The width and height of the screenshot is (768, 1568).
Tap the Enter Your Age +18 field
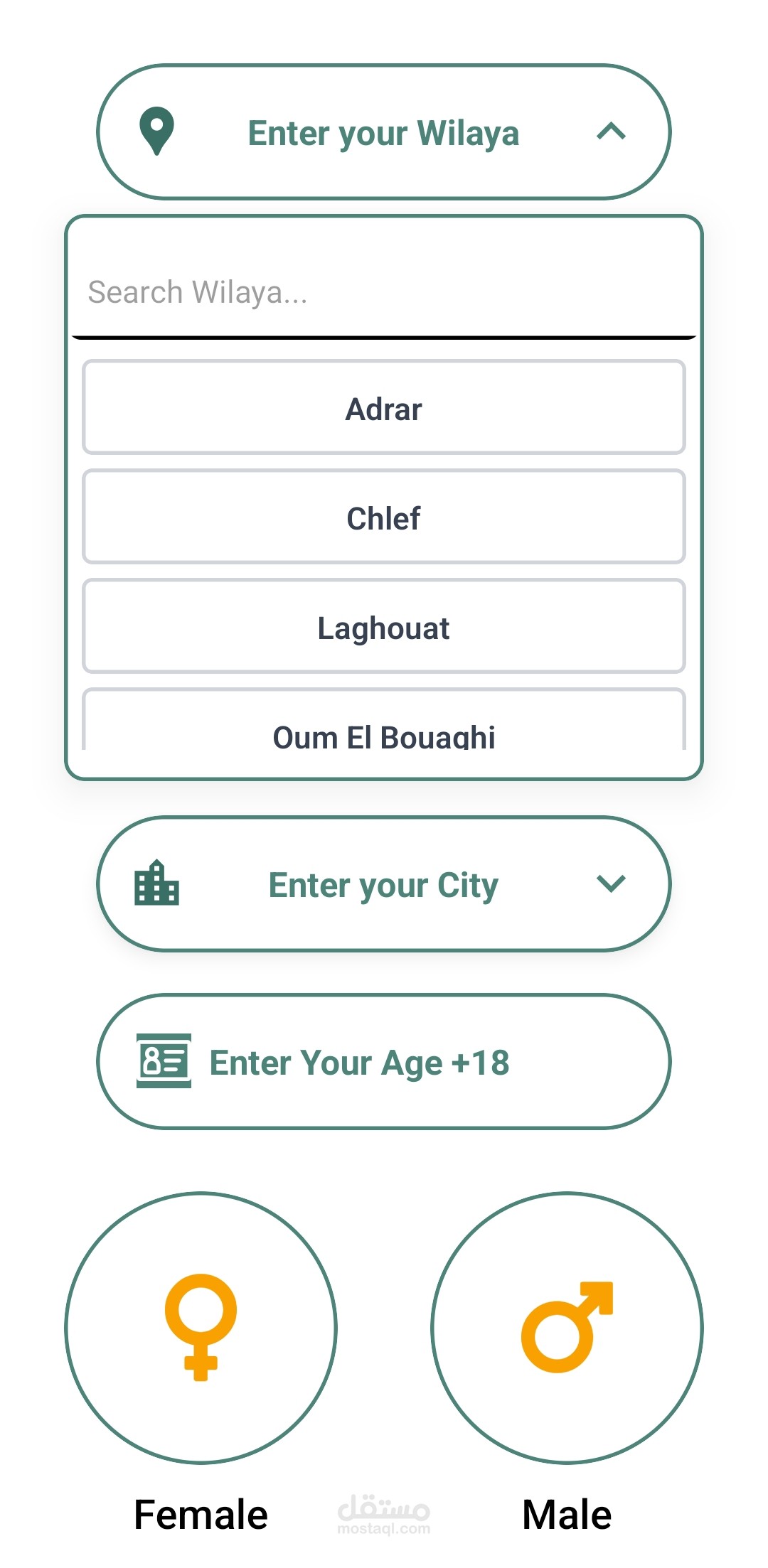[384, 1062]
